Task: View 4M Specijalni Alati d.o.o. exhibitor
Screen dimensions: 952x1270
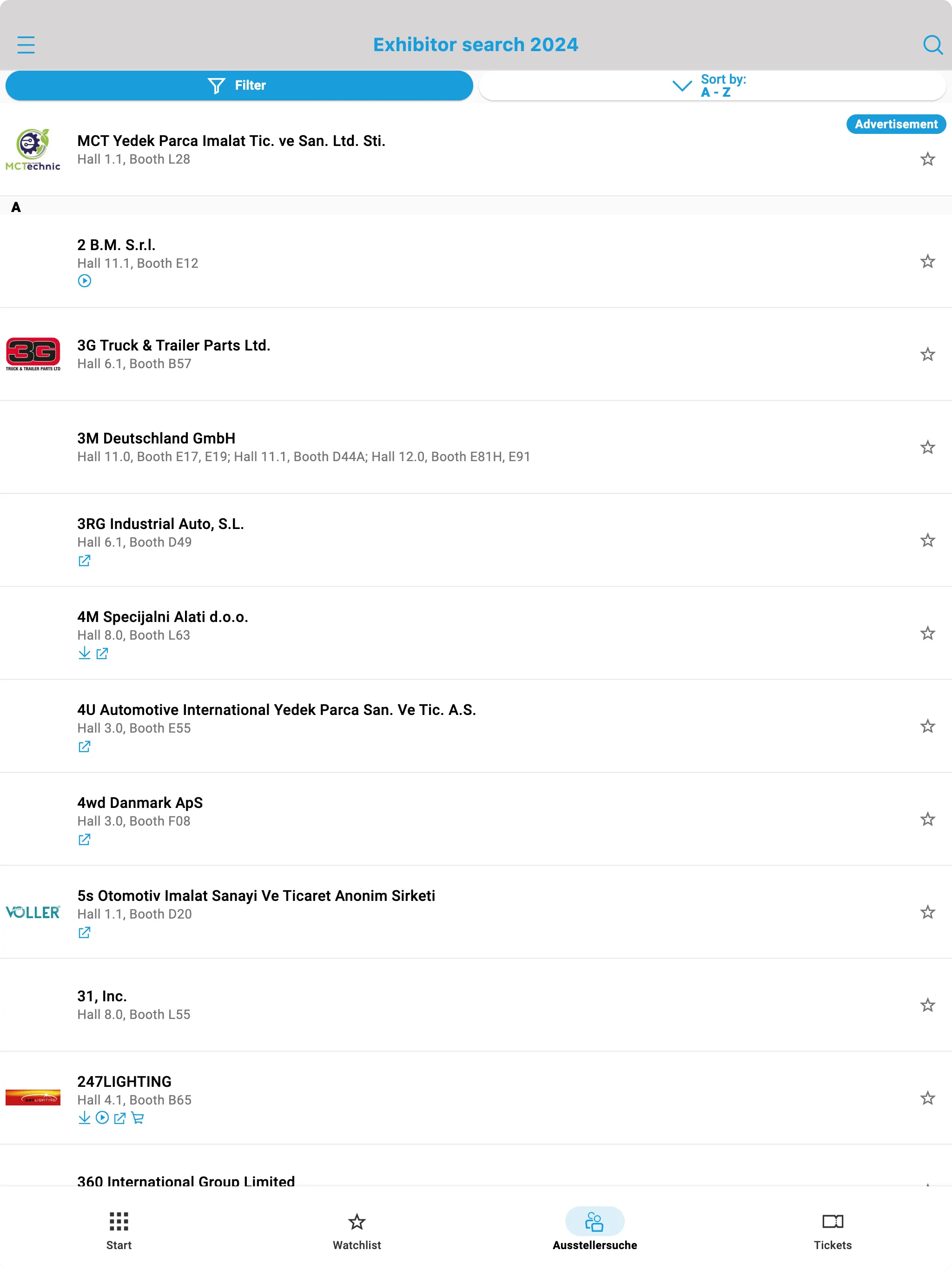Action: (163, 625)
